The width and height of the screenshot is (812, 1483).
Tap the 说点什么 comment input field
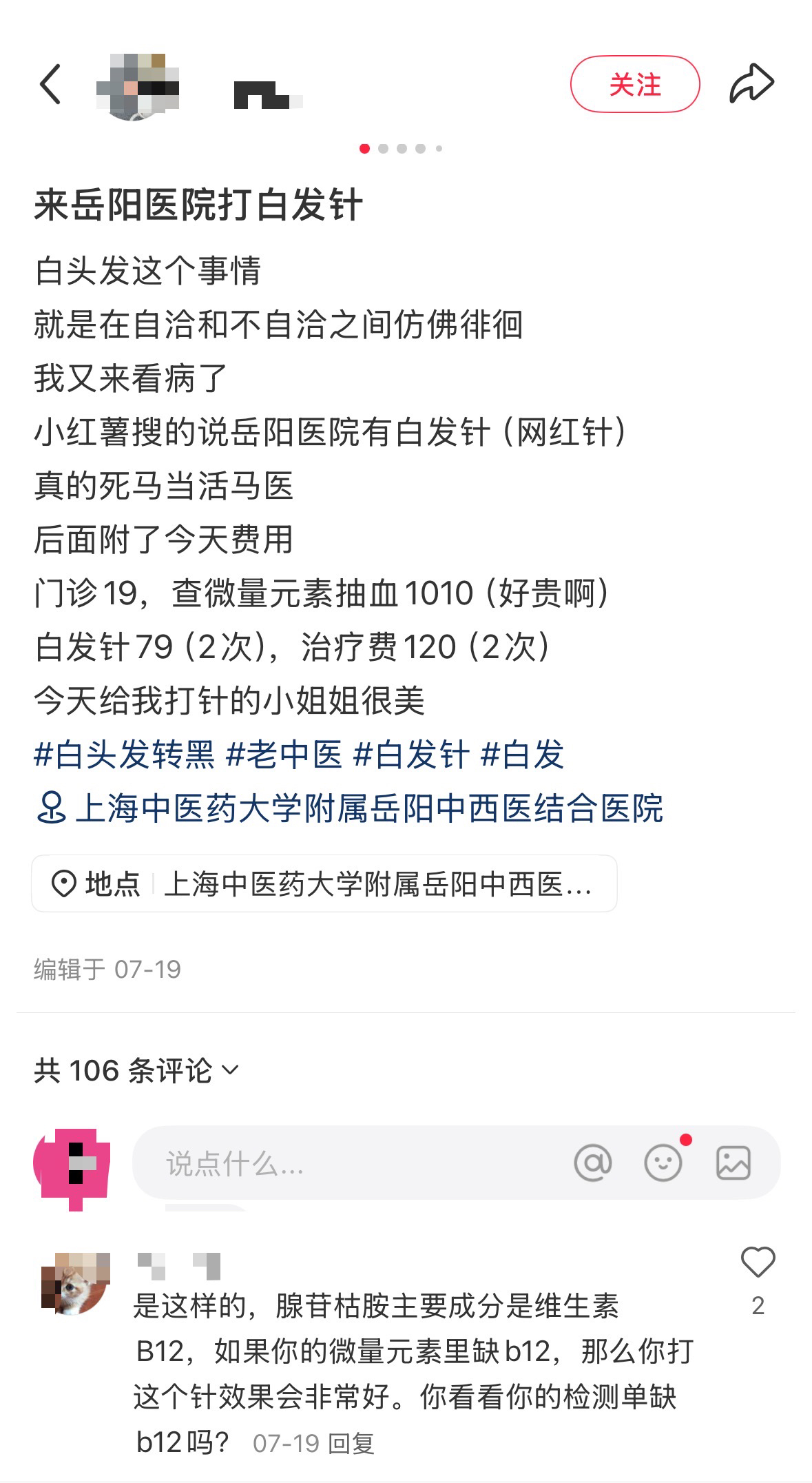(x=344, y=1163)
